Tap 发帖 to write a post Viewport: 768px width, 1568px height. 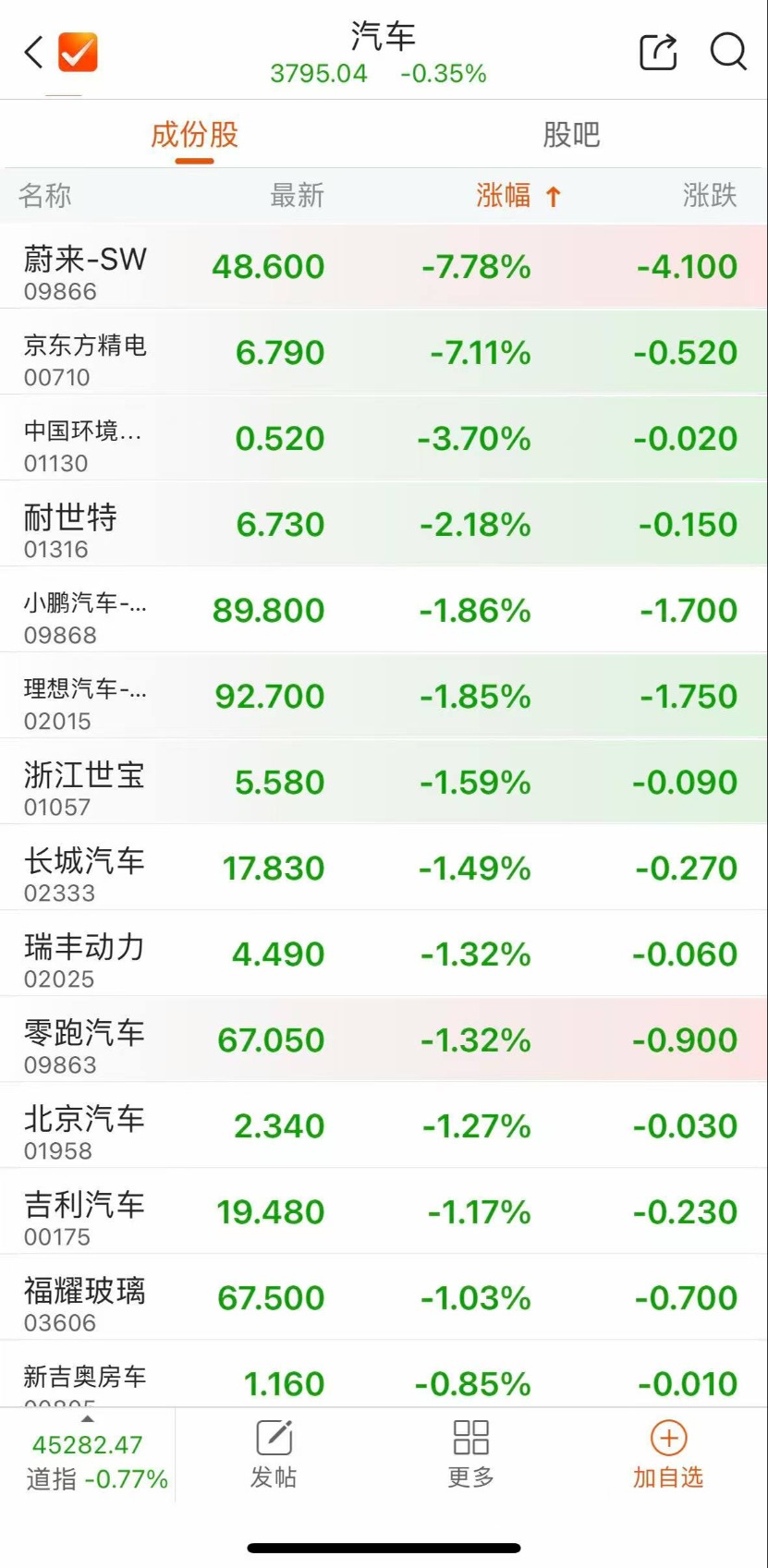point(274,1454)
